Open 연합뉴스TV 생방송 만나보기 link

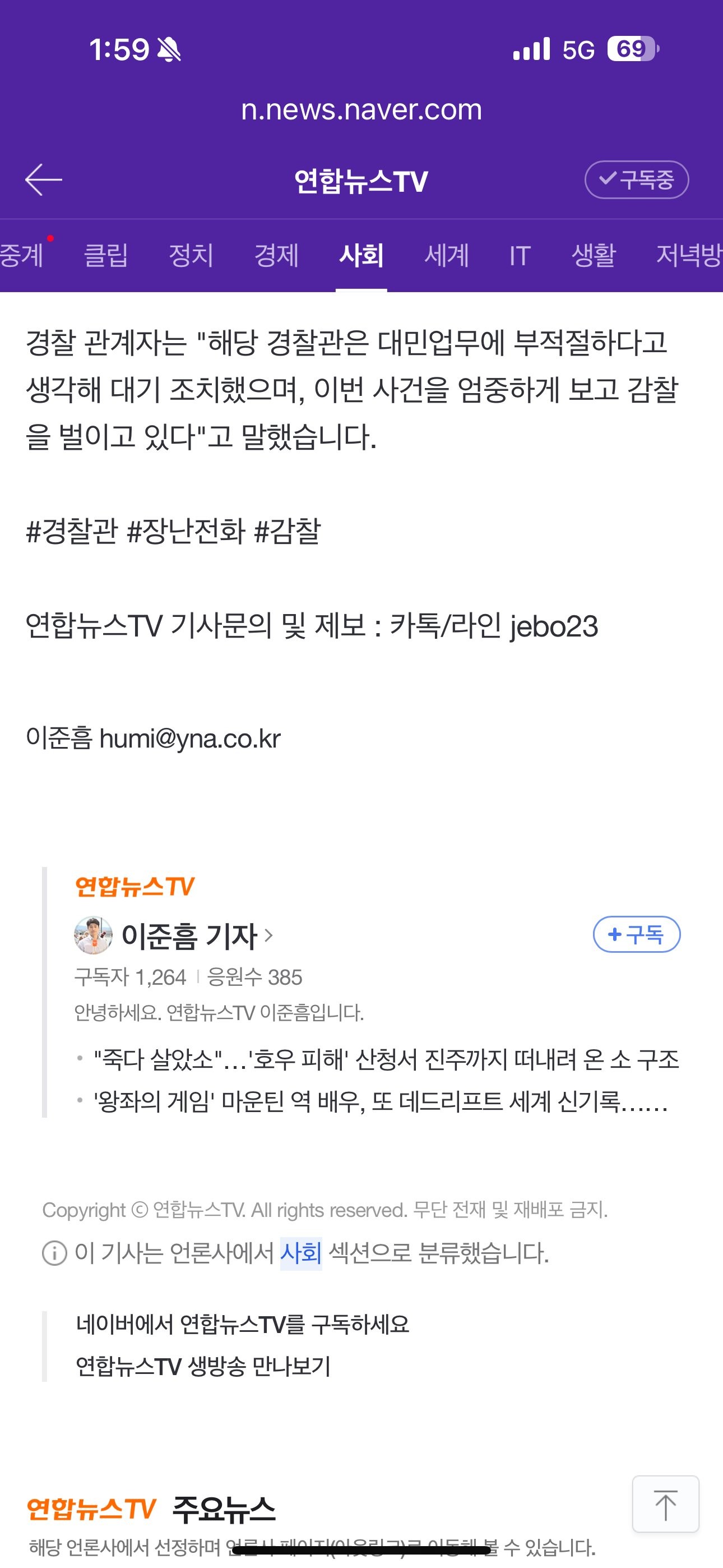coord(203,1367)
